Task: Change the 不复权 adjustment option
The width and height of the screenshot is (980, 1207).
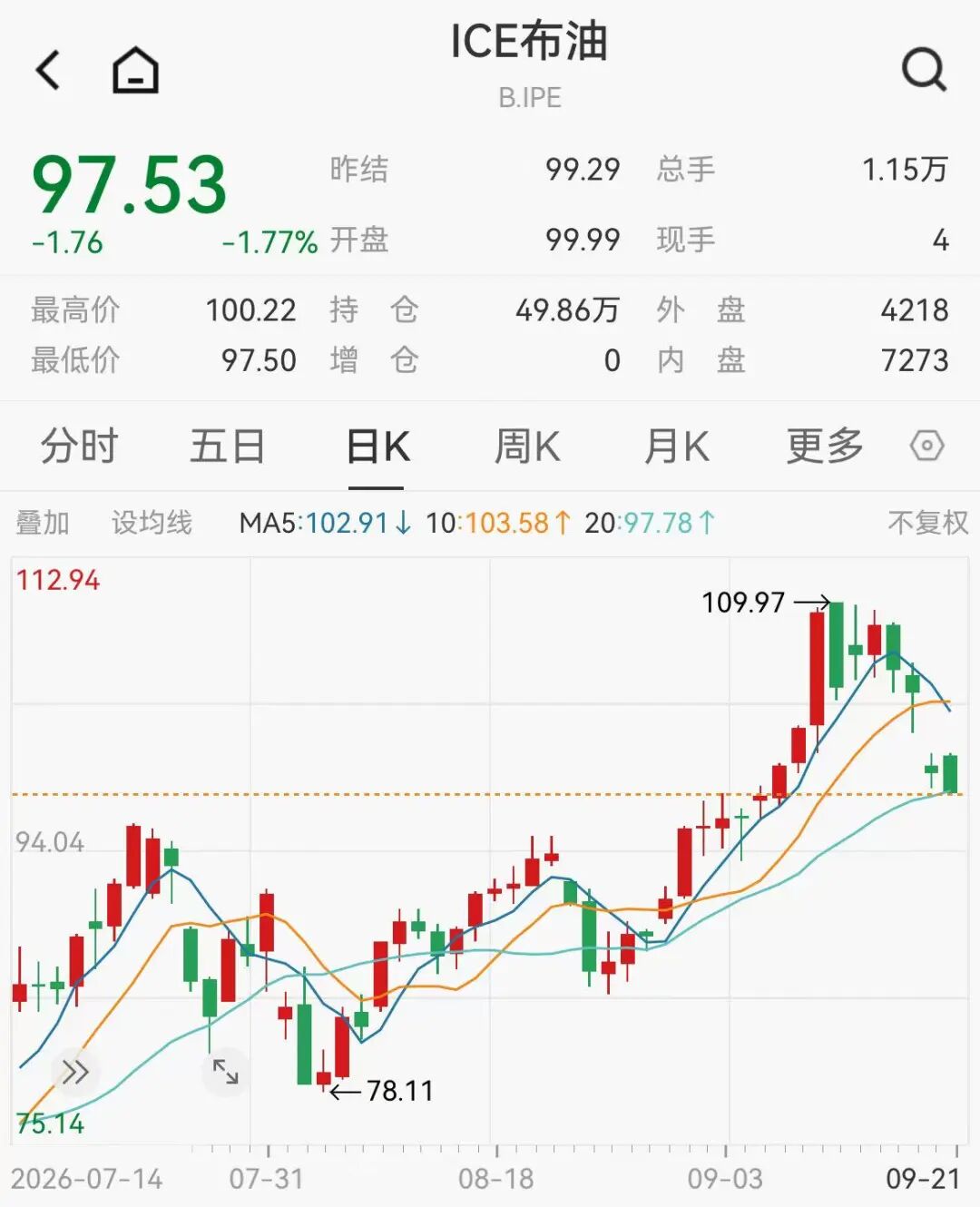Action: click(928, 523)
